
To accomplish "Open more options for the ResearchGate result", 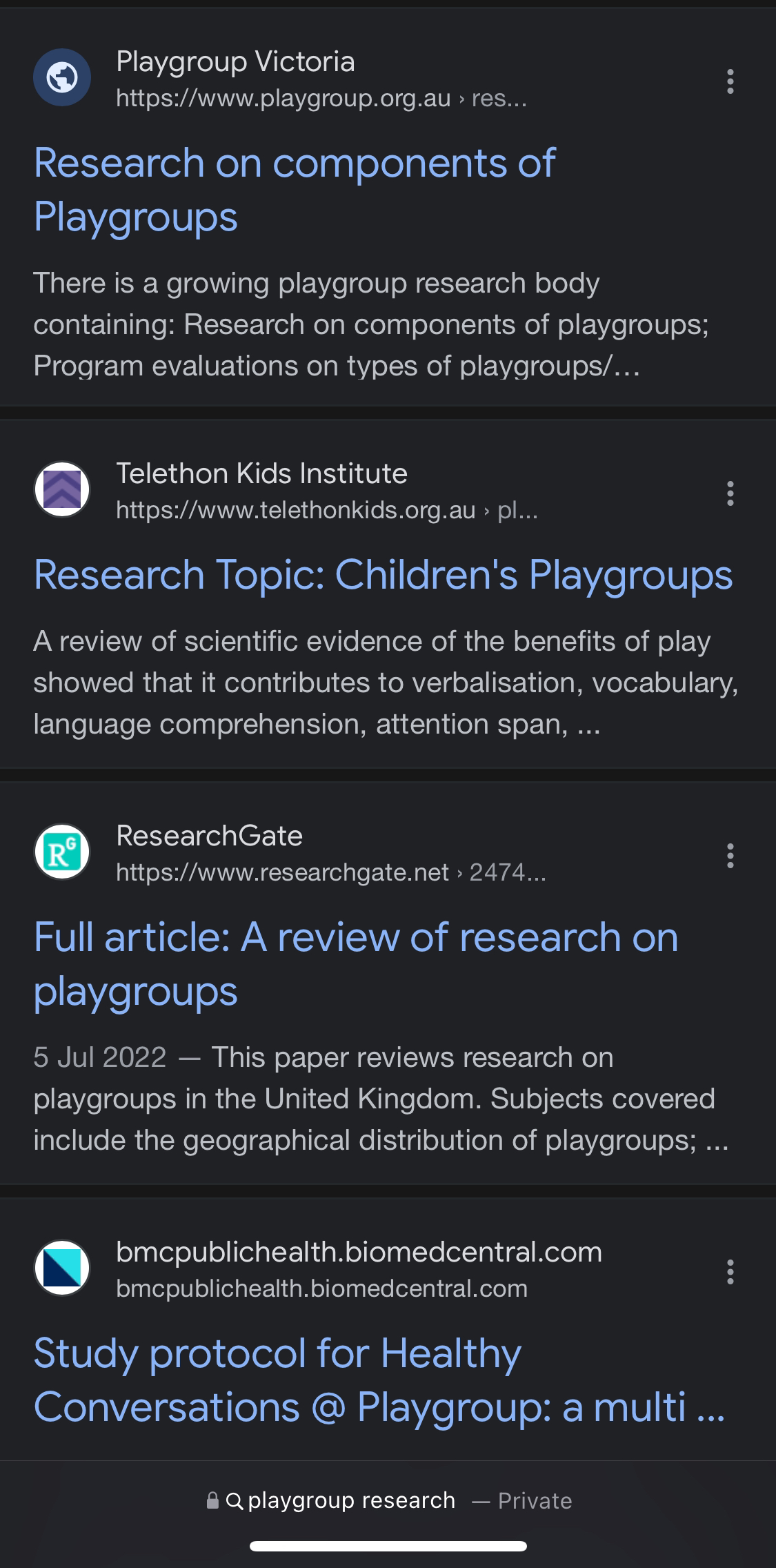I will pyautogui.click(x=730, y=856).
